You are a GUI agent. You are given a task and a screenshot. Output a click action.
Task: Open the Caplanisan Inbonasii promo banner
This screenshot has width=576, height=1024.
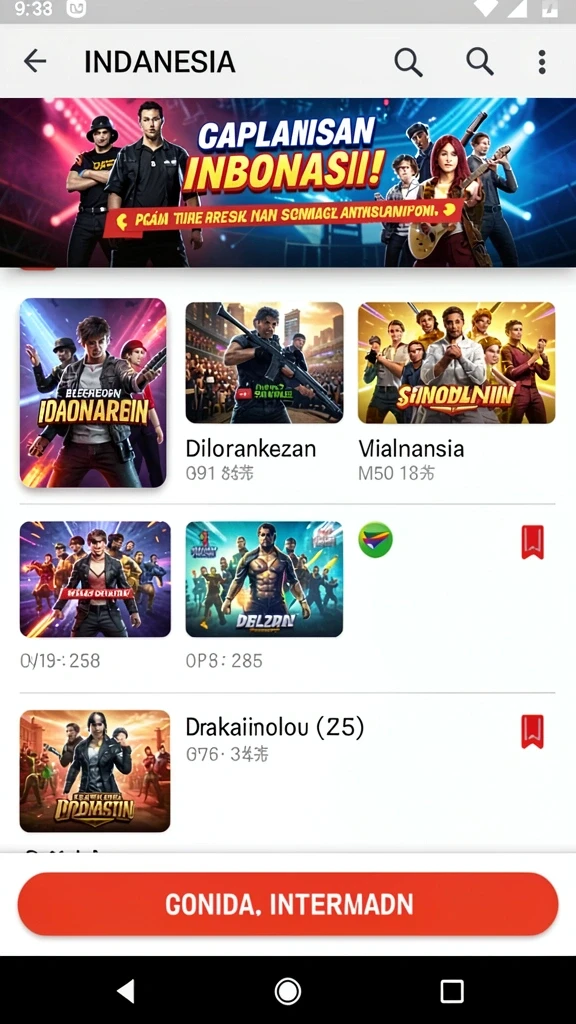(x=288, y=182)
